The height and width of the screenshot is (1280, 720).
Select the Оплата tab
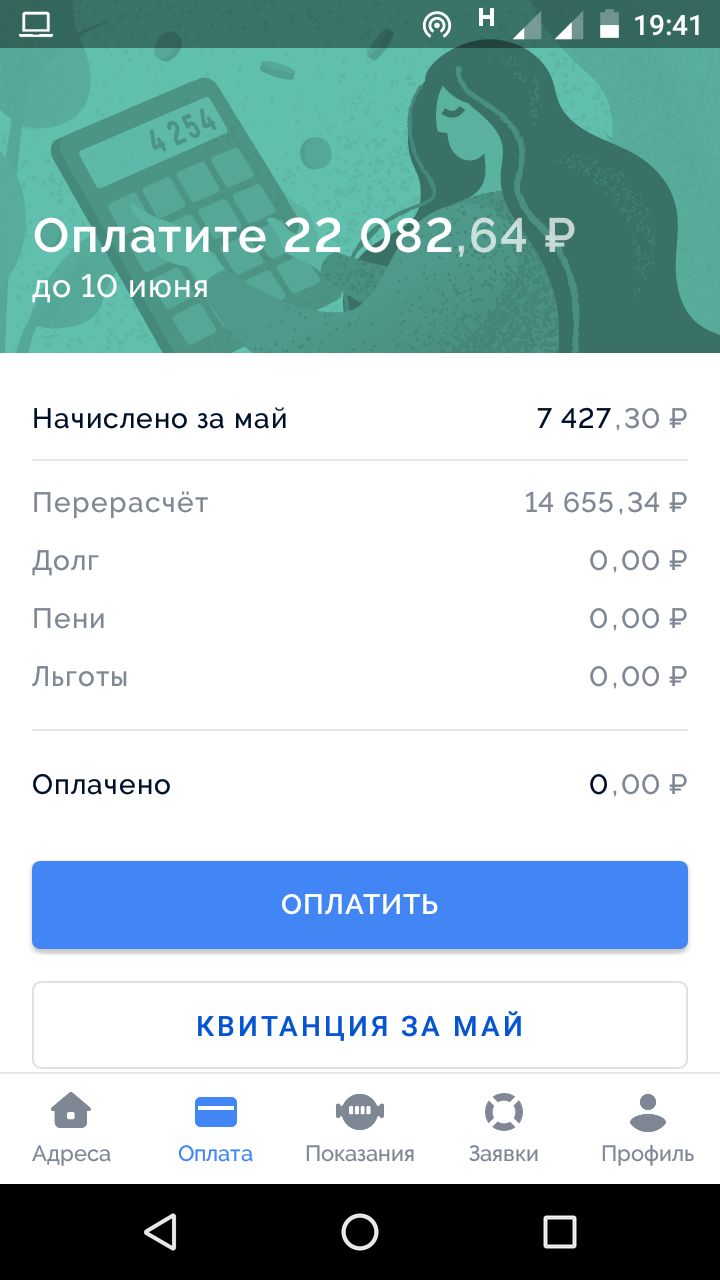[216, 1130]
